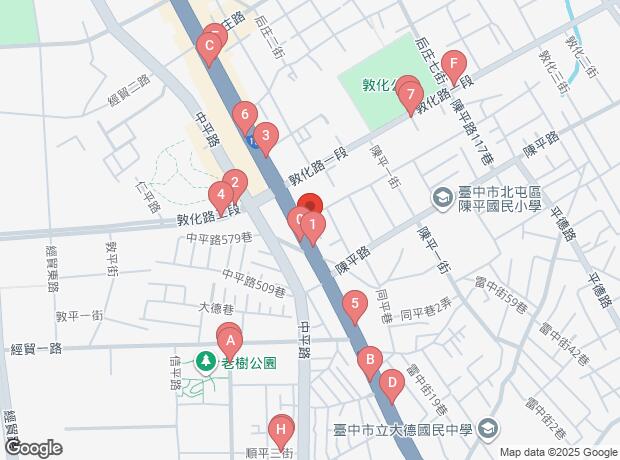This screenshot has width=620, height=460.
Task: Open marker H near 順平三街
Action: click(x=281, y=429)
